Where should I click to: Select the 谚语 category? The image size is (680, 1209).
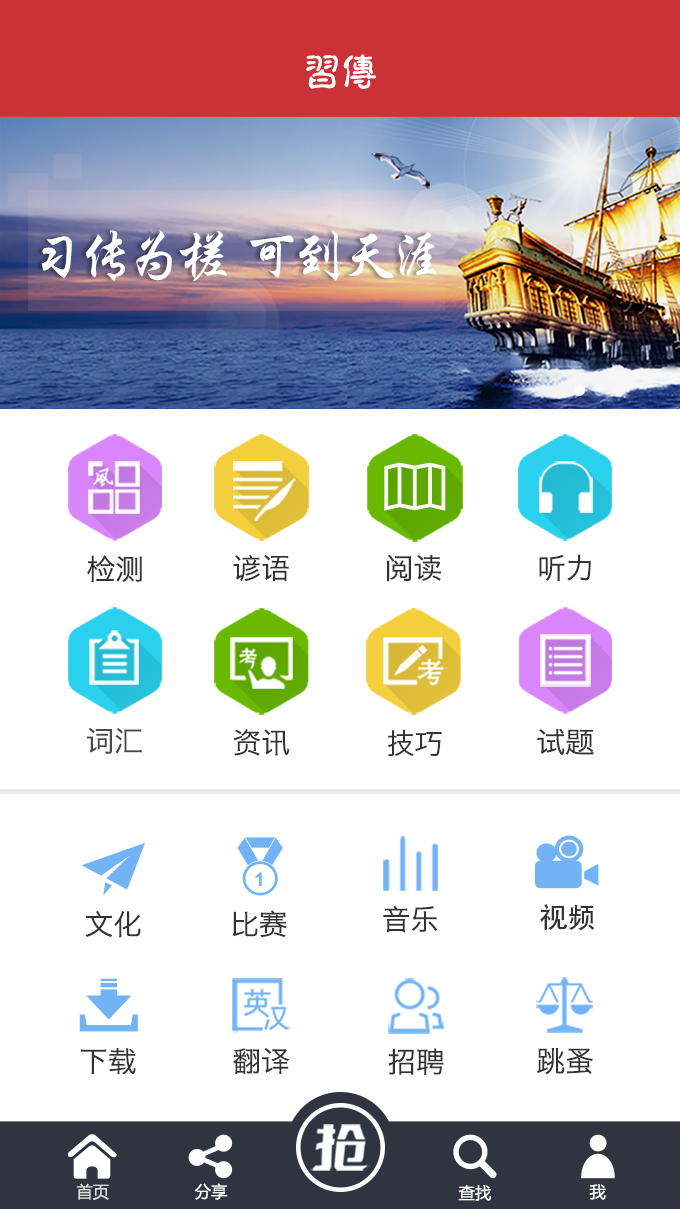261,488
